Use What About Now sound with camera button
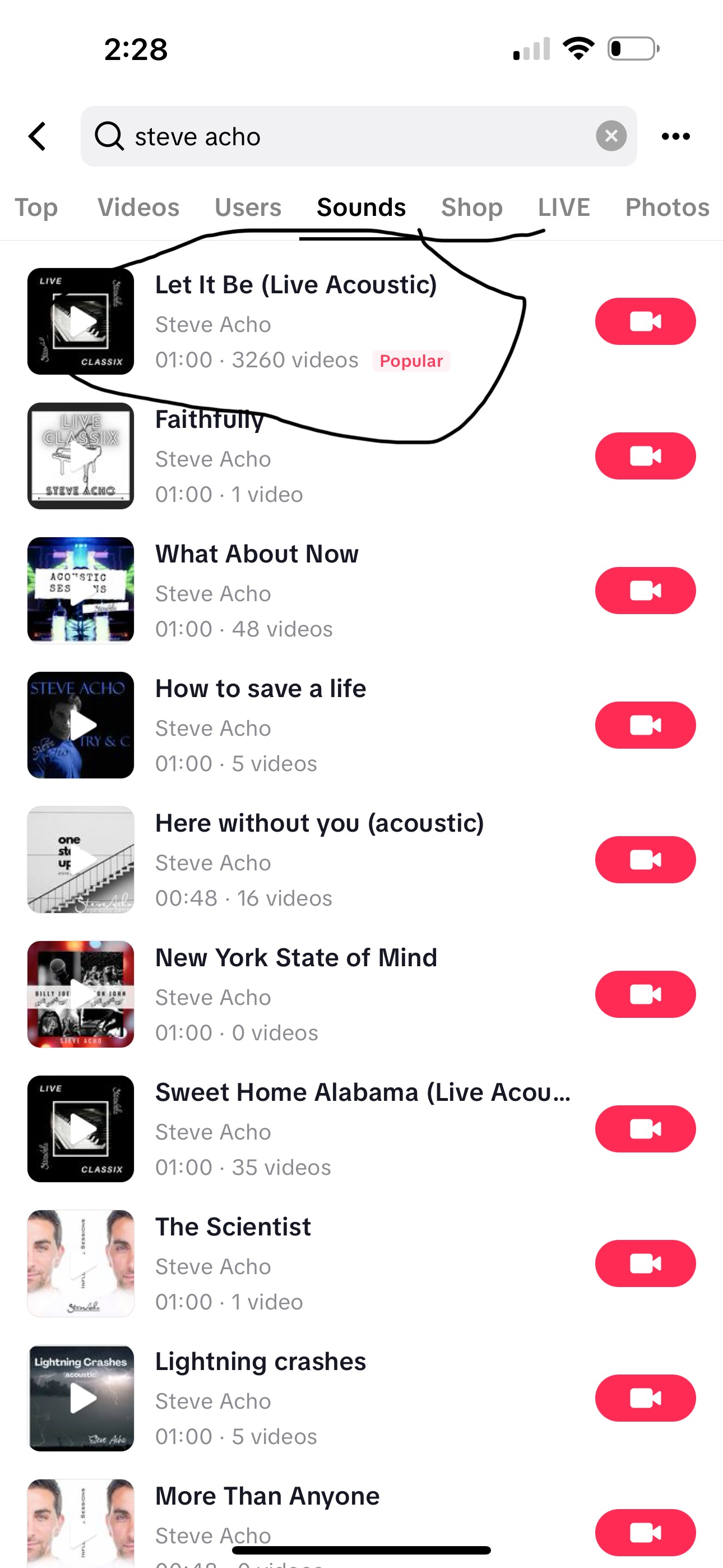 click(645, 591)
